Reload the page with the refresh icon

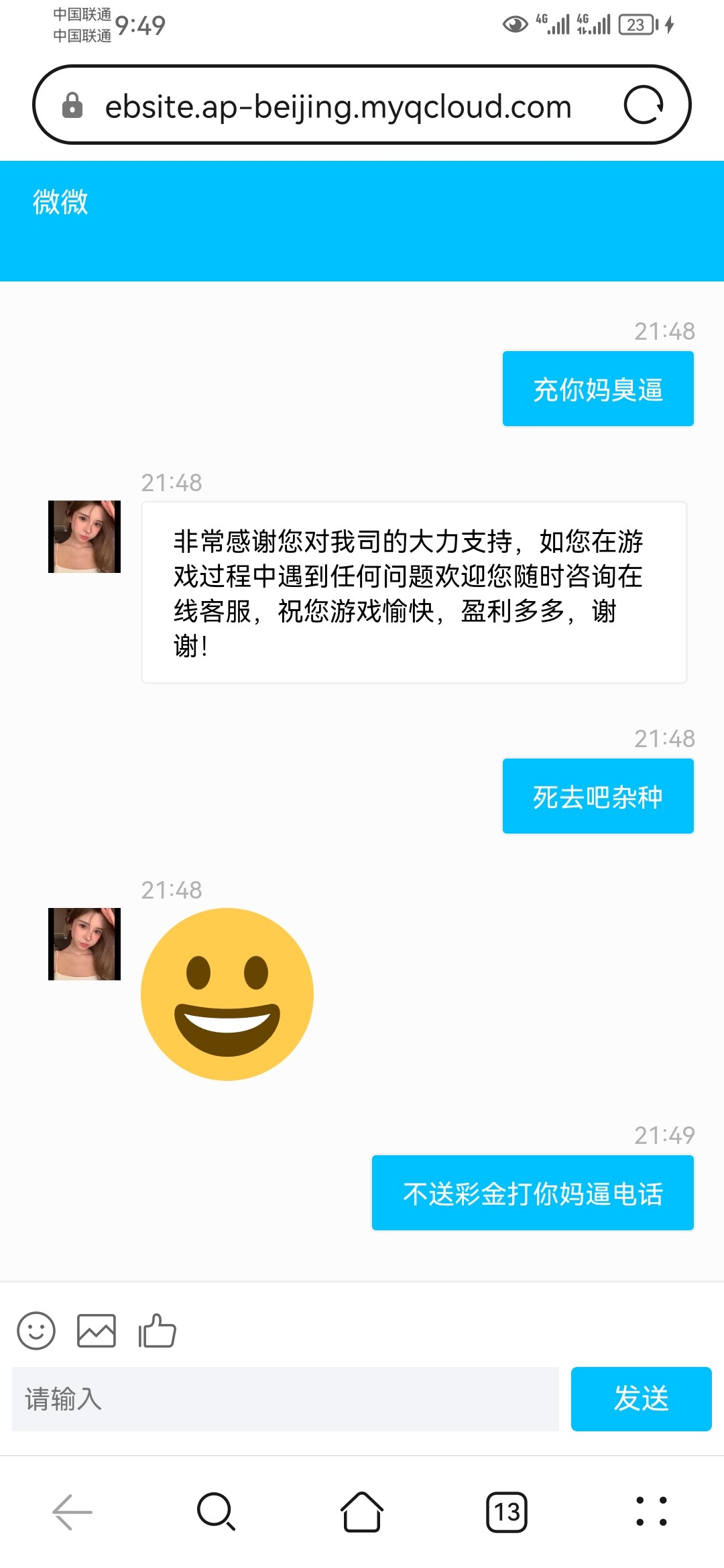click(644, 105)
